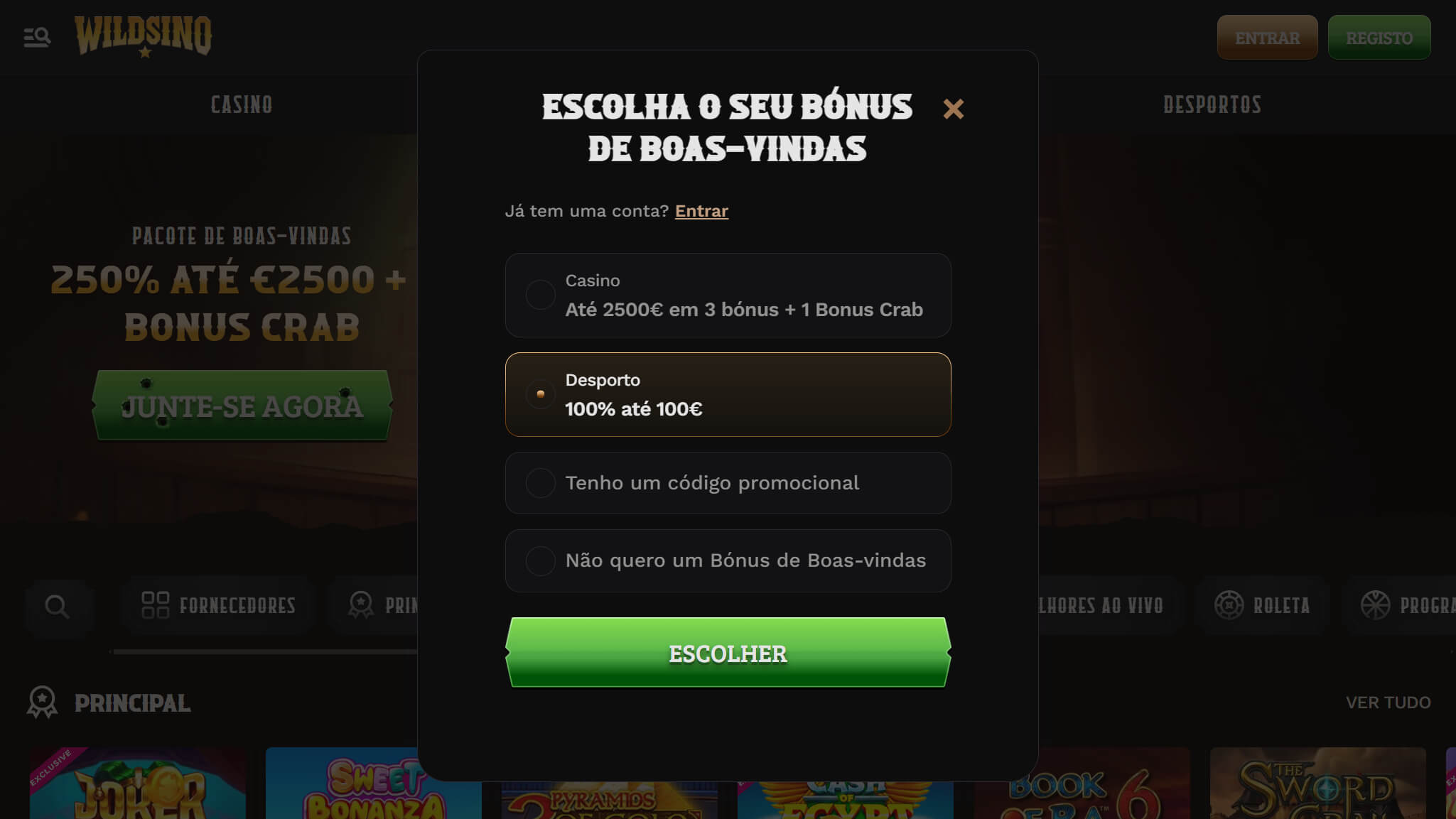This screenshot has height=819, width=1456.
Task: Open the menu search icon
Action: [x=37, y=37]
